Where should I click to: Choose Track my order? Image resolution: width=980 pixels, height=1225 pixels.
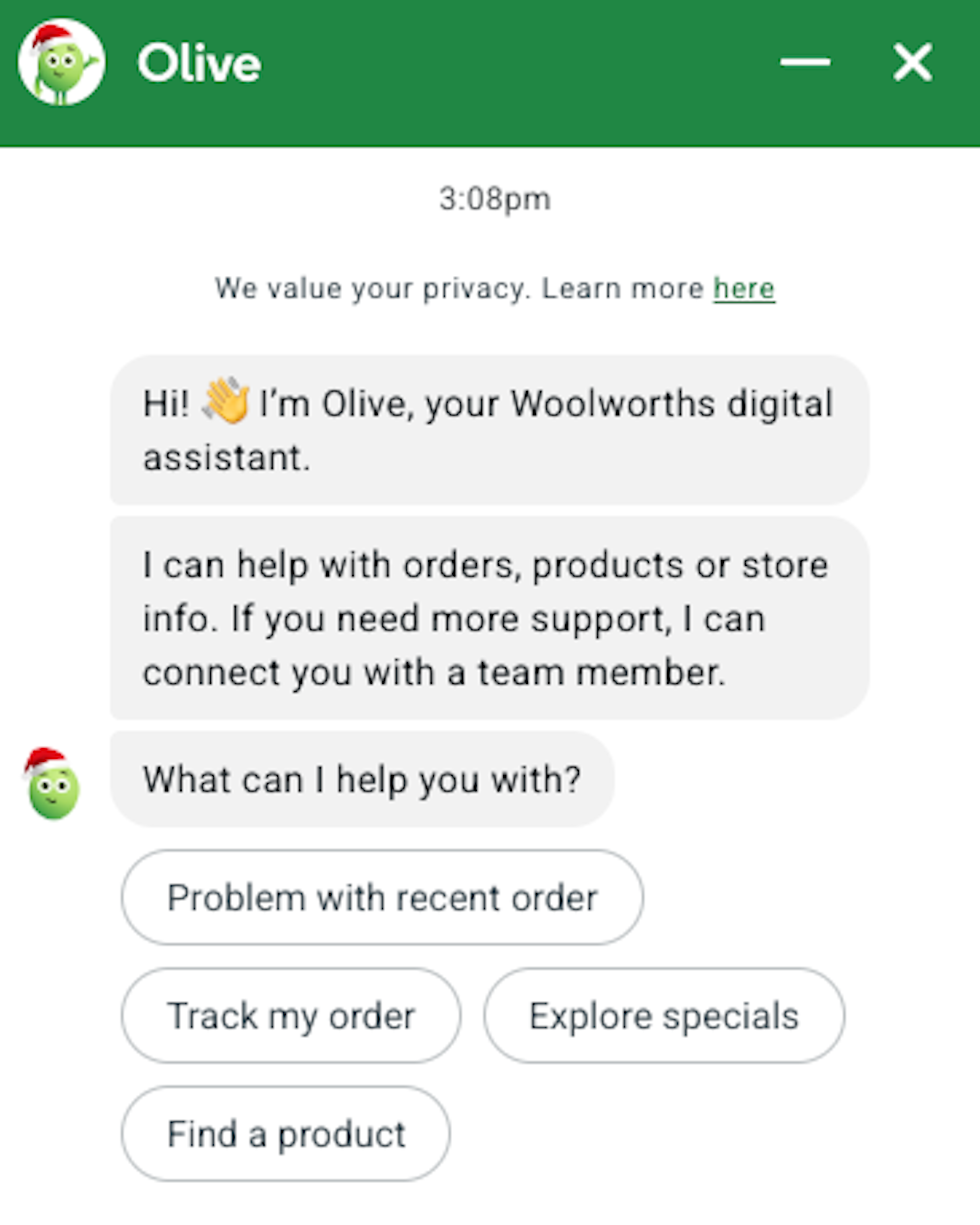pos(291,1017)
